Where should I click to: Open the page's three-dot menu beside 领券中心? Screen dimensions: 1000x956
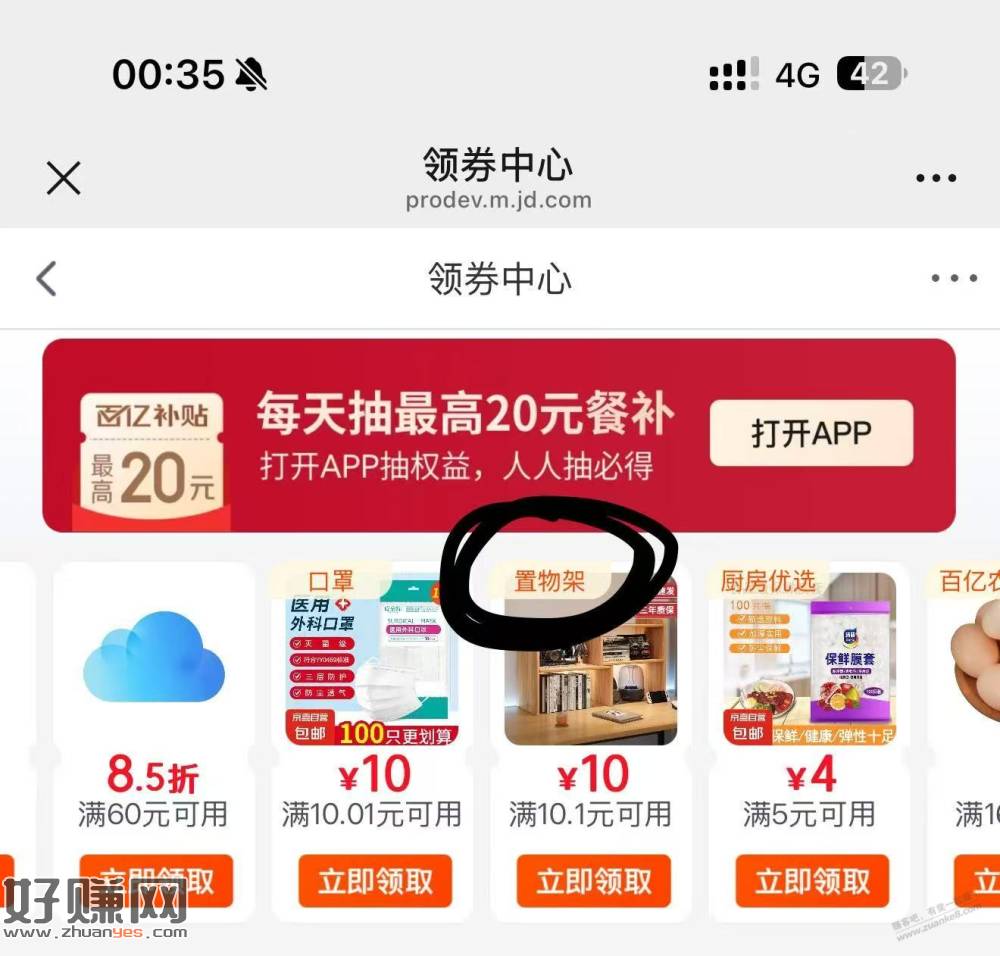(953, 279)
